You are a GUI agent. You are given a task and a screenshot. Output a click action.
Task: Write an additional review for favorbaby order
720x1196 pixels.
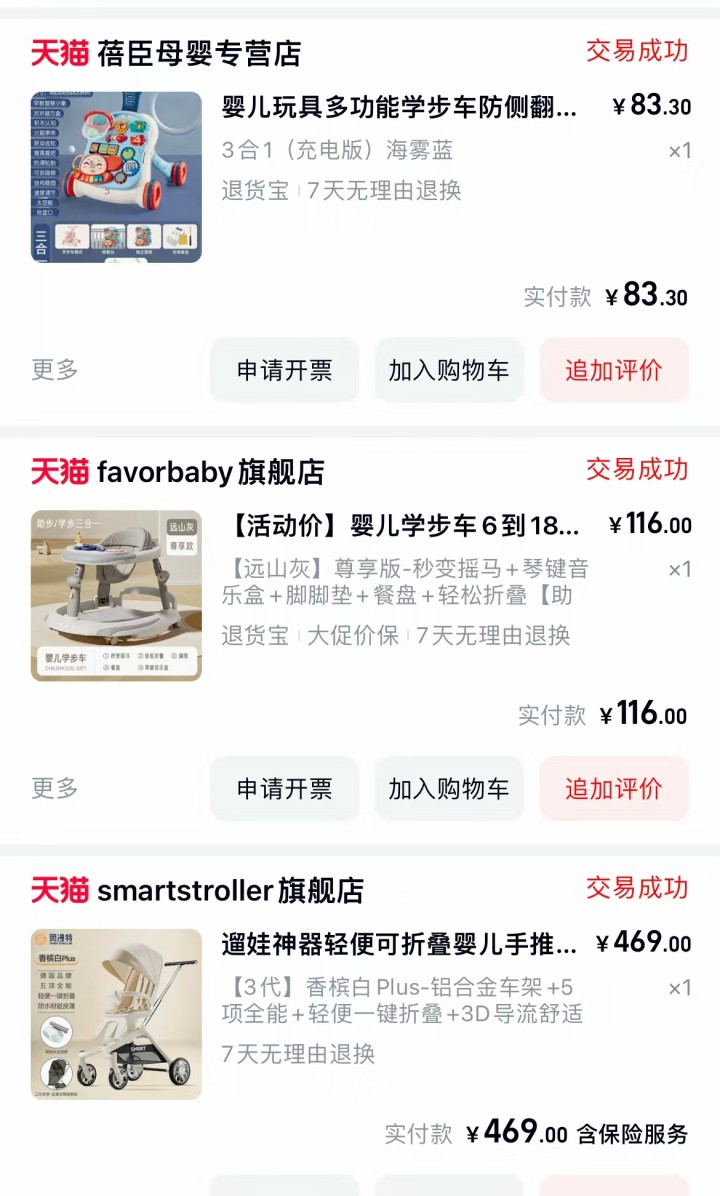point(614,788)
